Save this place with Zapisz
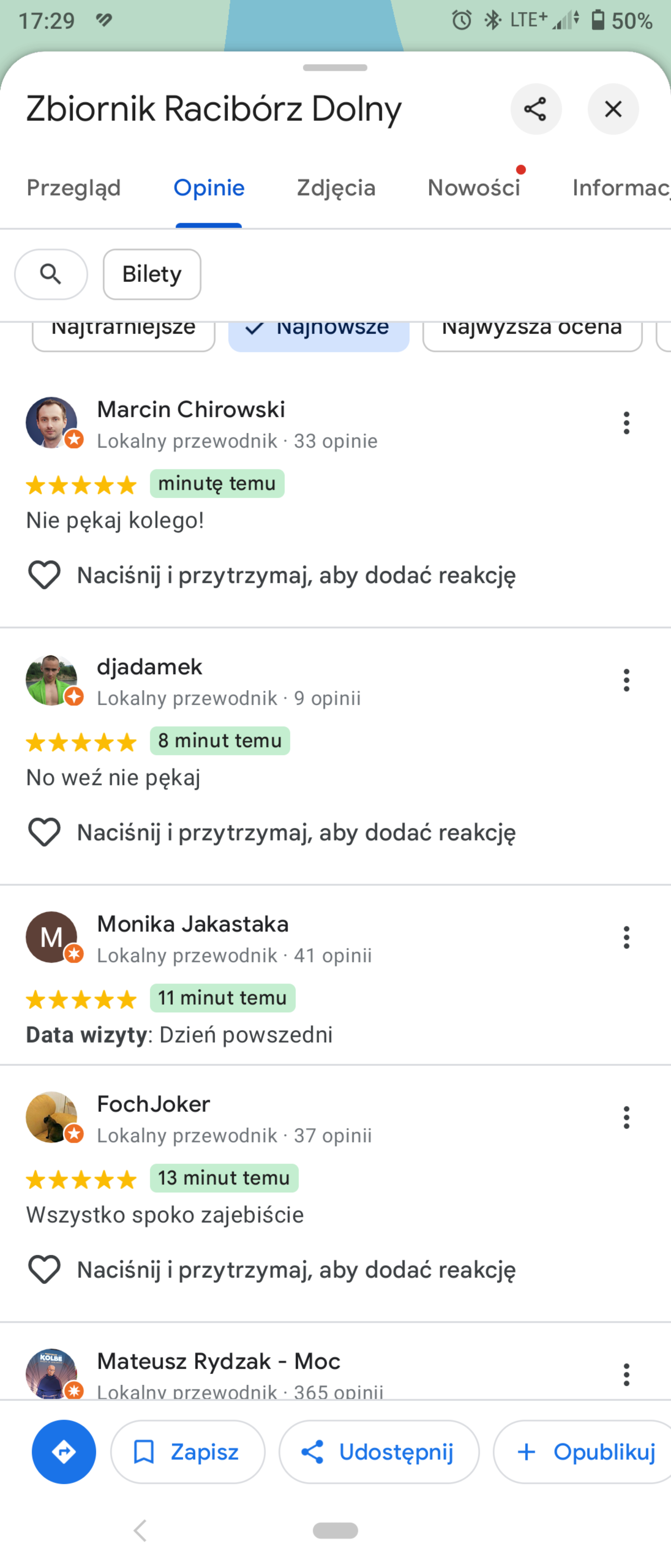This screenshot has height=1568, width=671. point(187,1452)
